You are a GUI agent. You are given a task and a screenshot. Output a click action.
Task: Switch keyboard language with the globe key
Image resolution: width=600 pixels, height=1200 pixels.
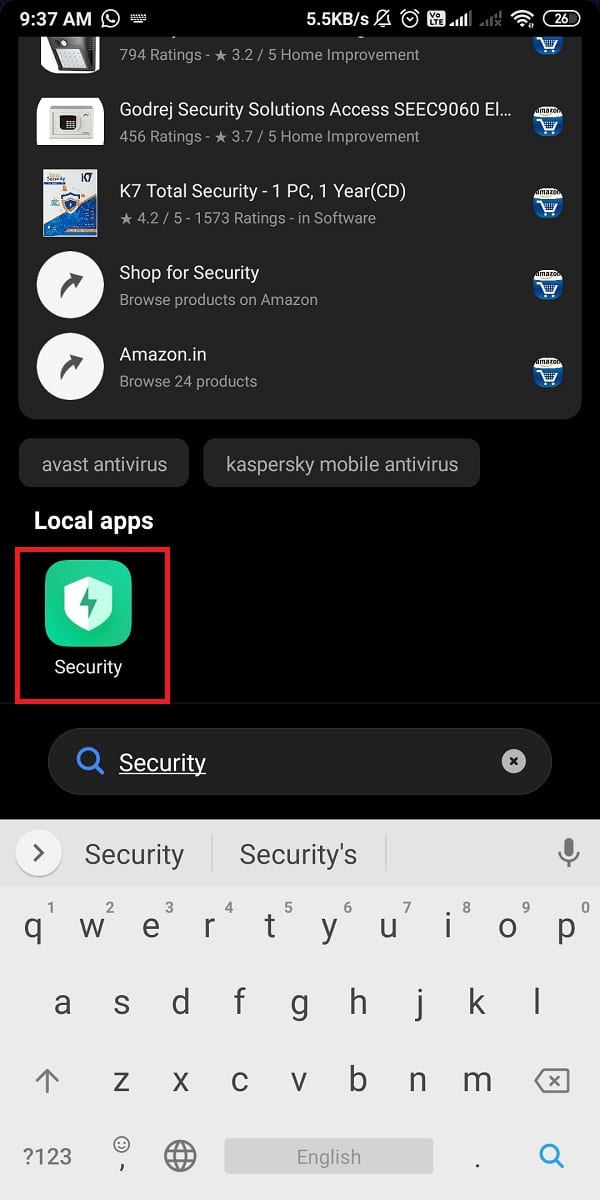point(180,1157)
